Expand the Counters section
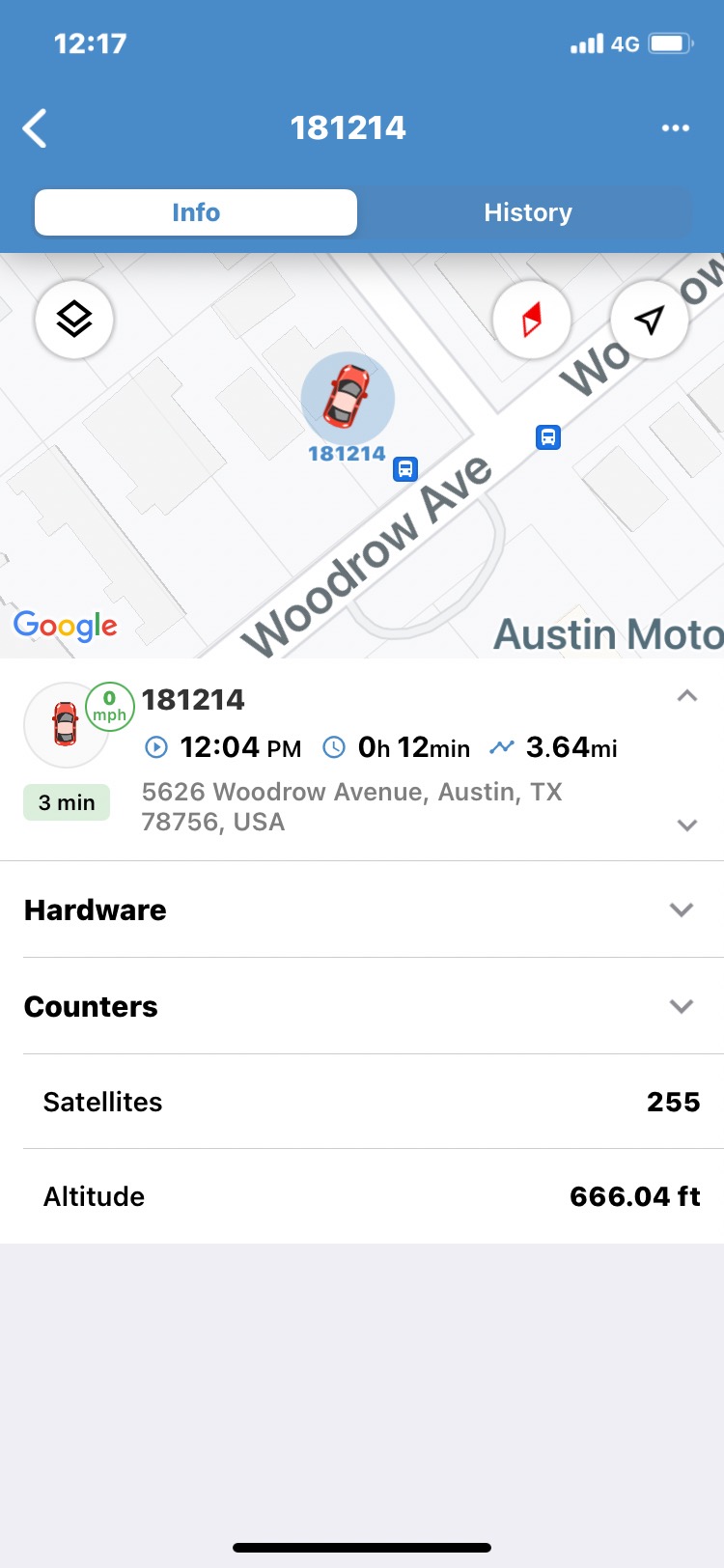This screenshot has height=1568, width=724. coord(682,1006)
